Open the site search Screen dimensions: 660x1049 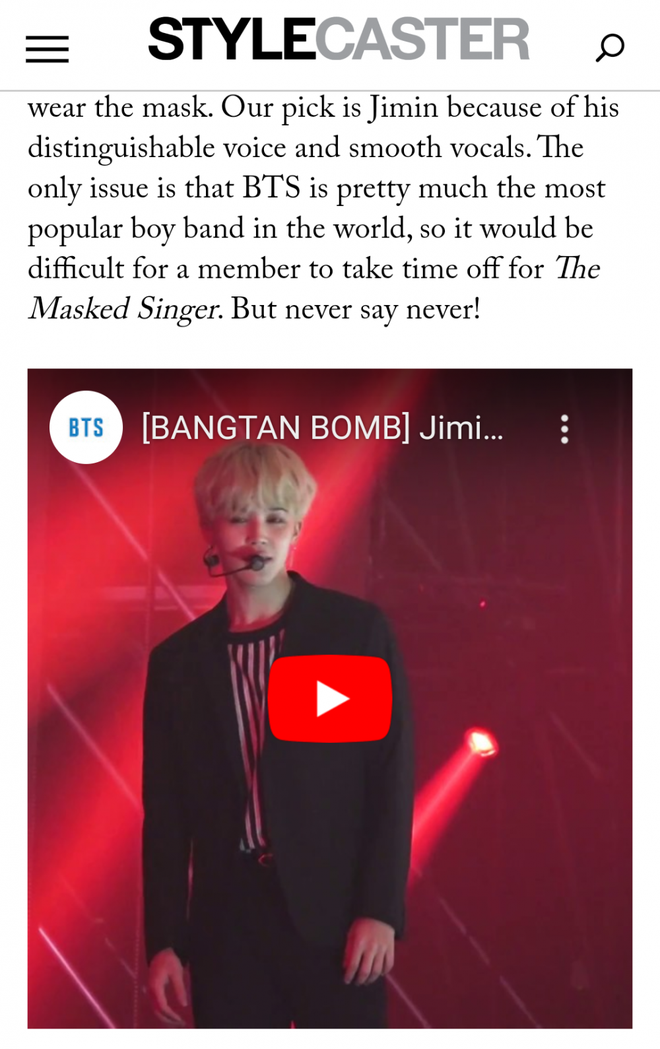click(609, 47)
